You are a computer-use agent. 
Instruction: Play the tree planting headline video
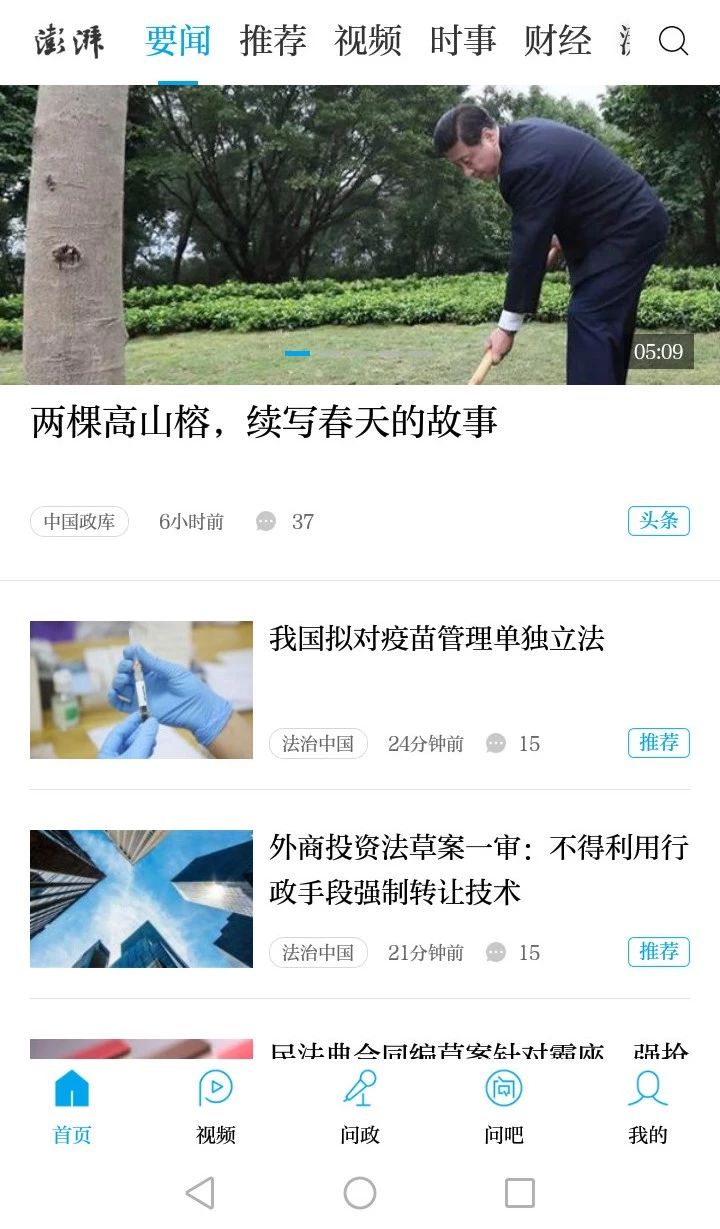tap(360, 235)
